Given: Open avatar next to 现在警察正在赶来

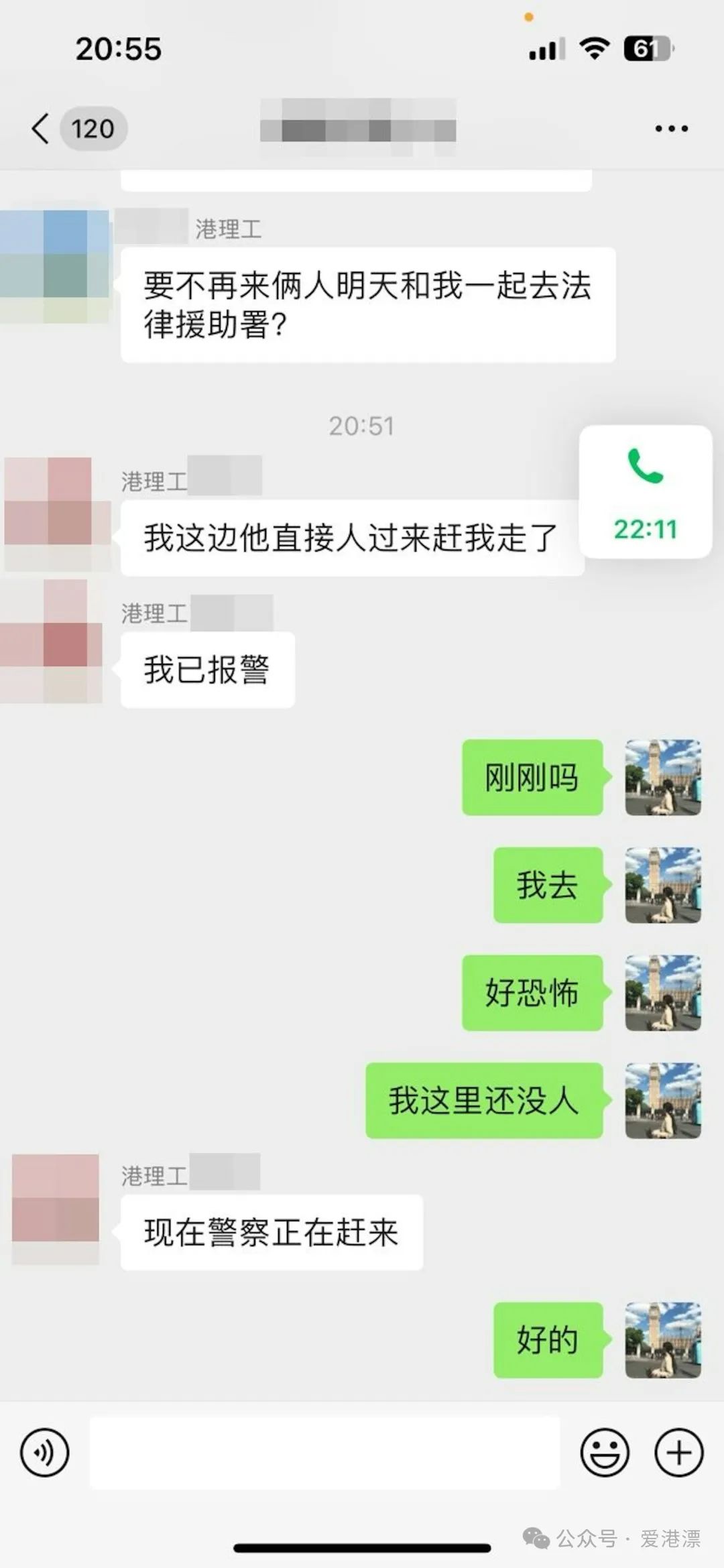Looking at the screenshot, I should pyautogui.click(x=56, y=1209).
